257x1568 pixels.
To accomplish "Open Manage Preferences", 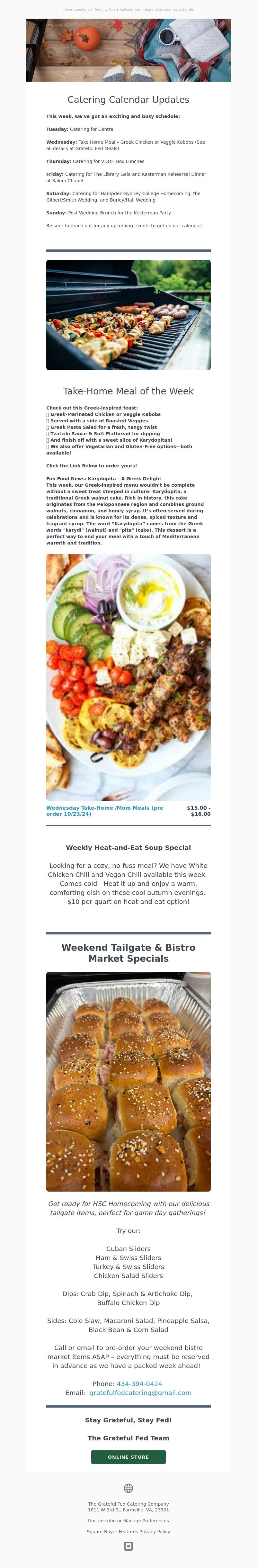I will (146, 1520).
